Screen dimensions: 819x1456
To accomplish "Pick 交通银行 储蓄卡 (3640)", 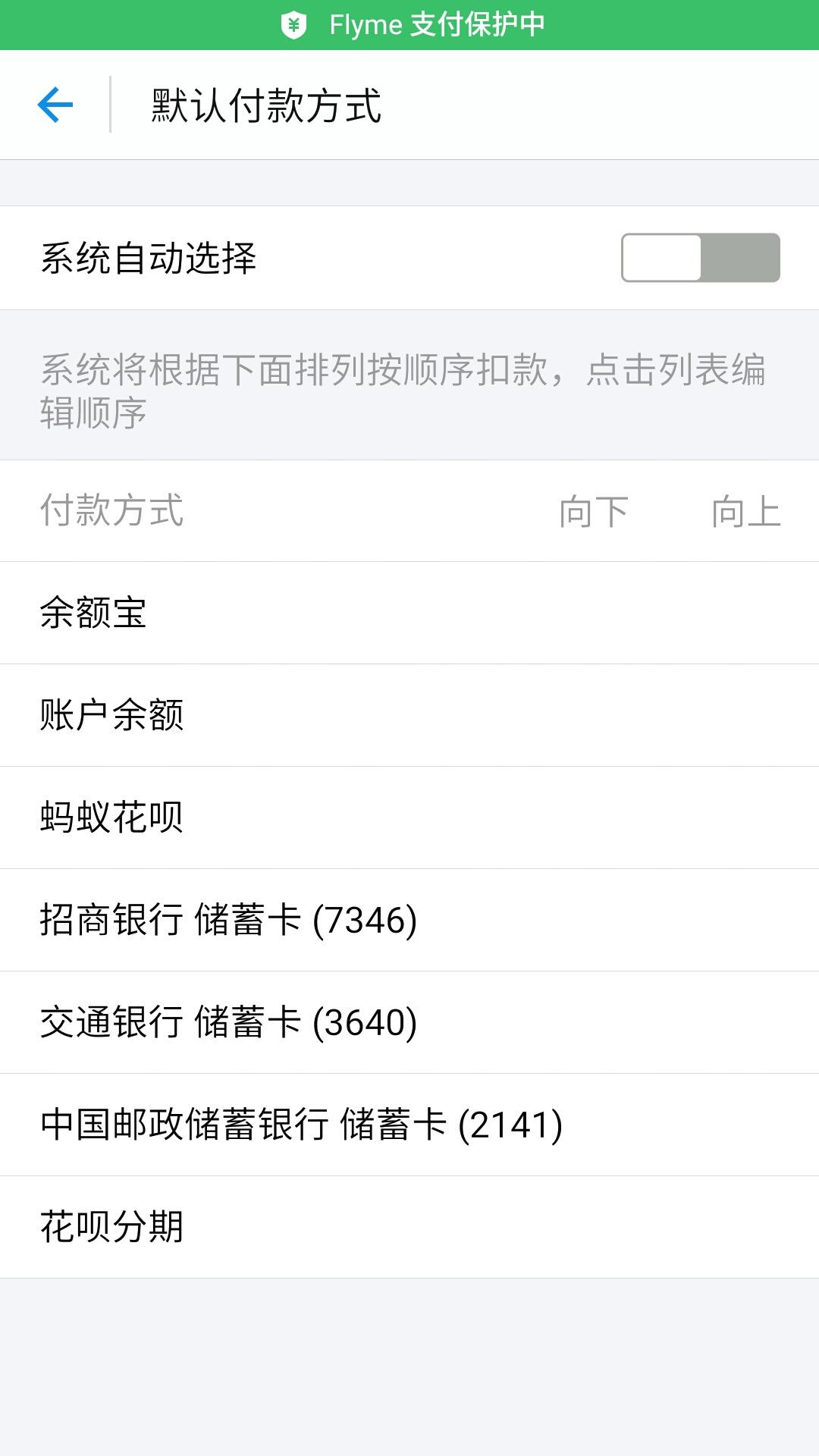I will coord(409,1022).
